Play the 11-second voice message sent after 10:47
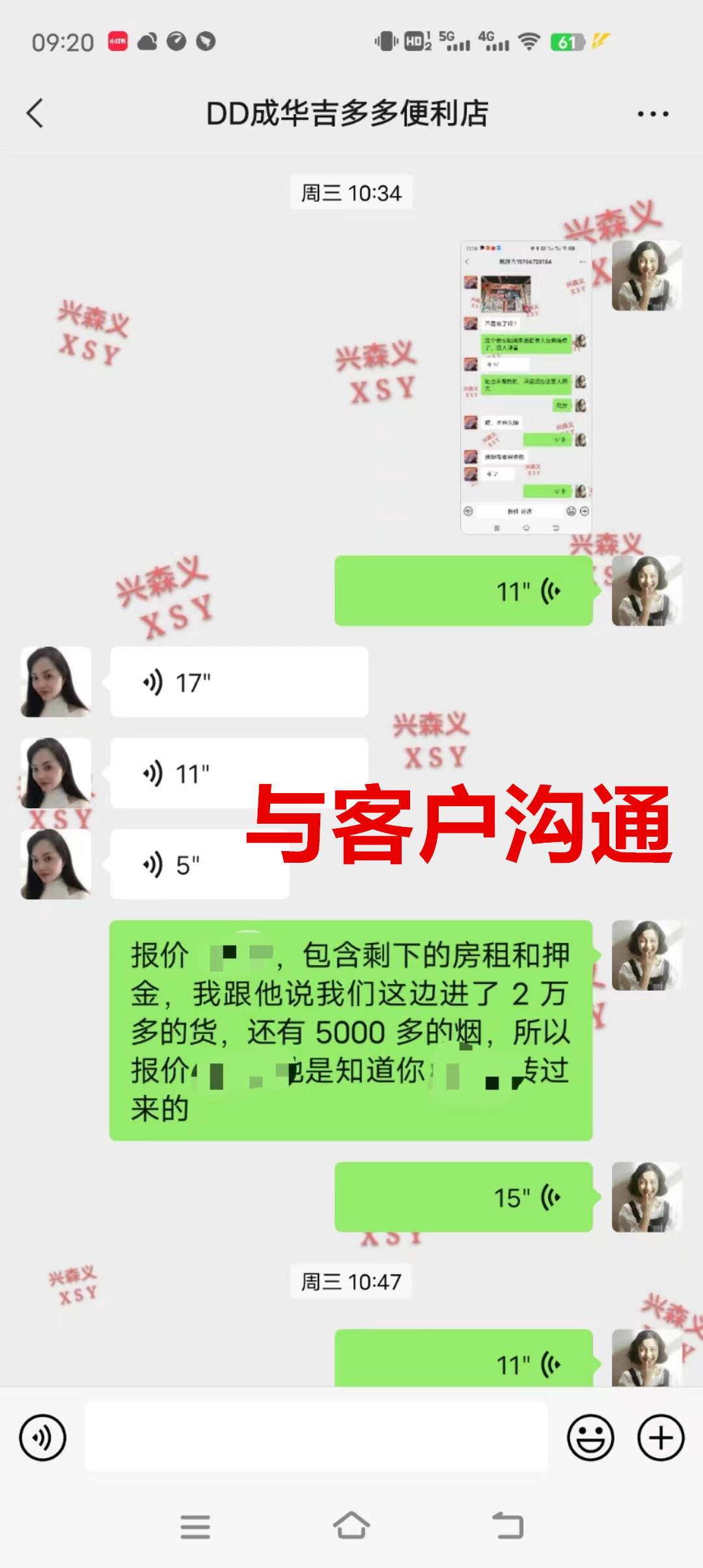The height and width of the screenshot is (1568, 703). [x=463, y=1361]
